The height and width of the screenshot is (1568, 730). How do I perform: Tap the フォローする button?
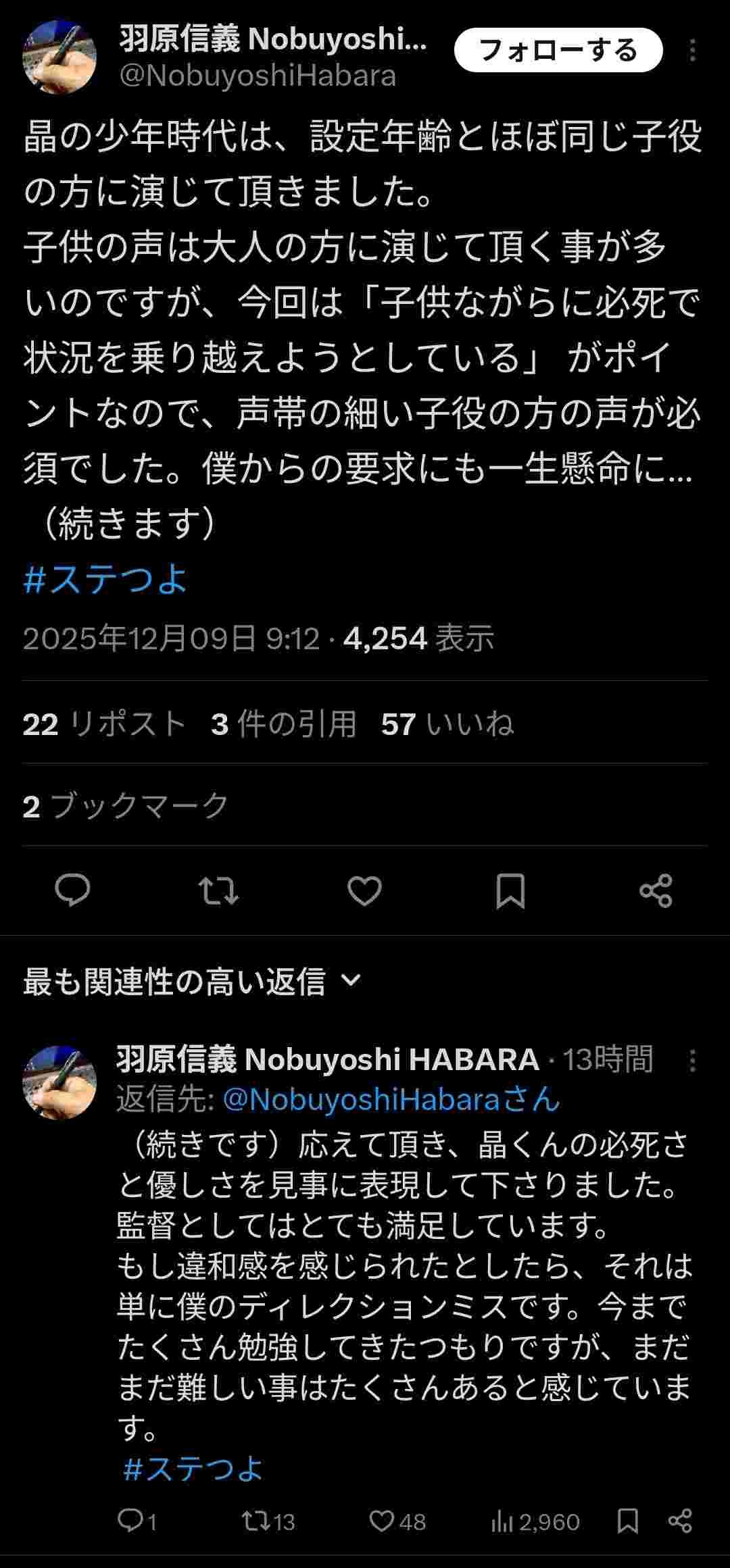click(x=558, y=51)
